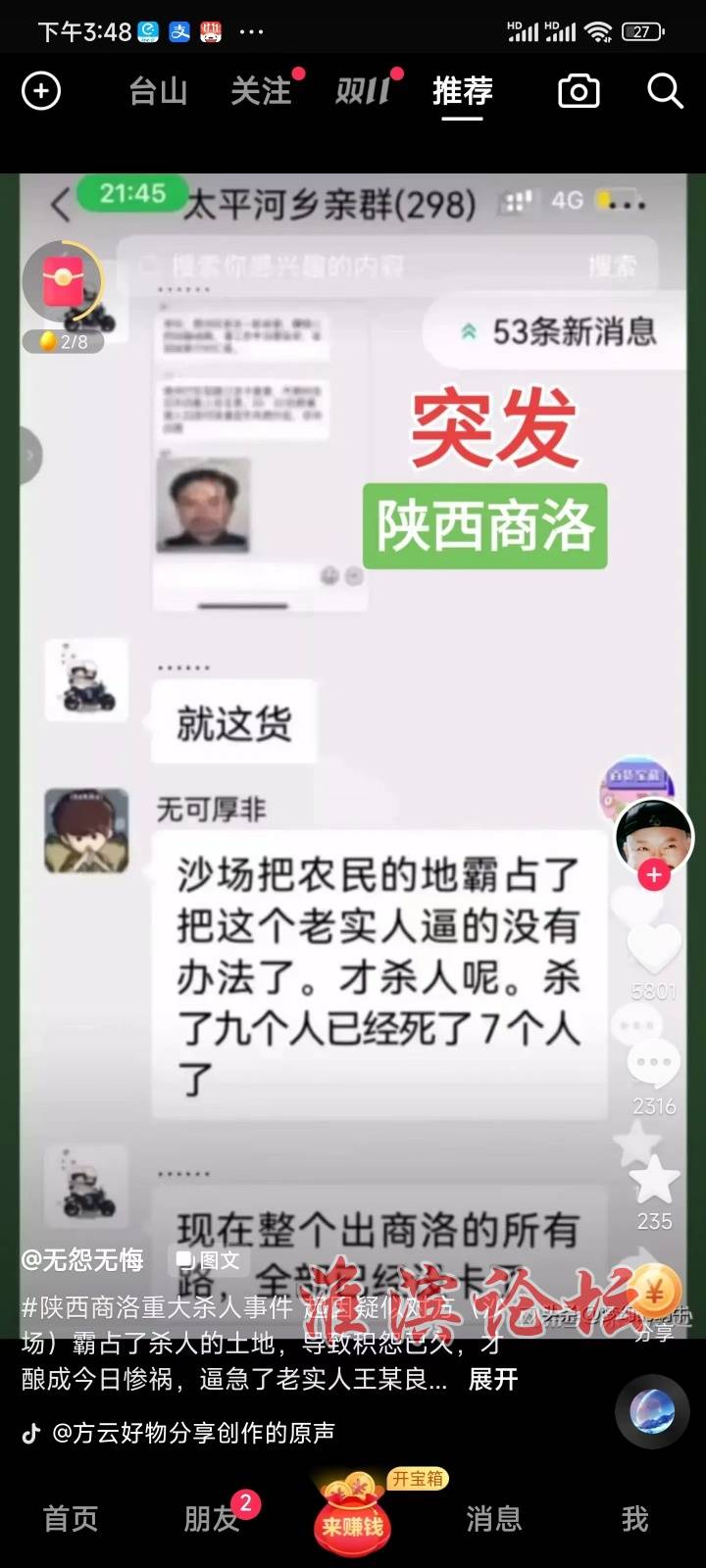Go to the 首页 tab
This screenshot has height=1568, width=706.
[x=71, y=1518]
